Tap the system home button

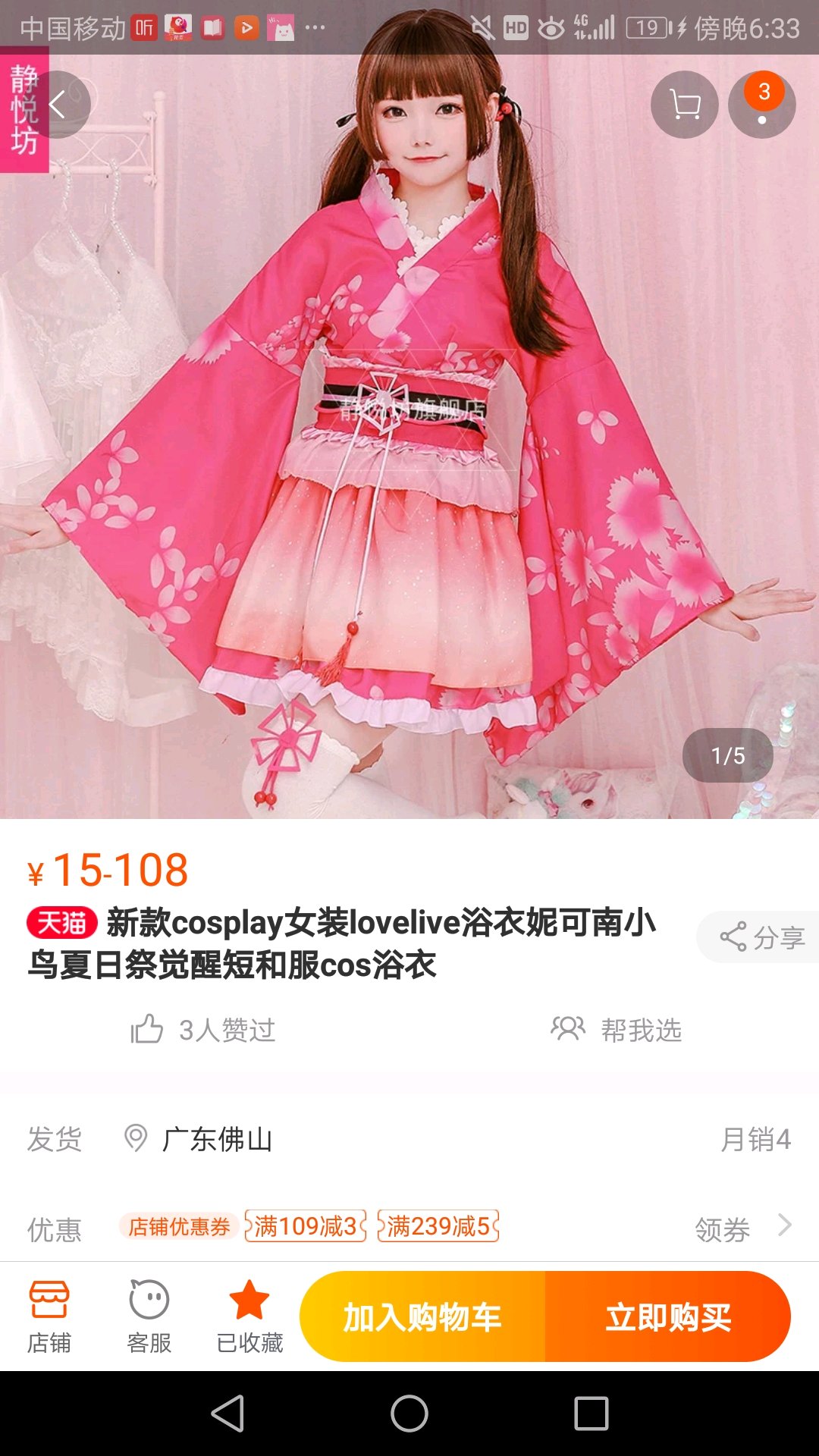tap(409, 1414)
